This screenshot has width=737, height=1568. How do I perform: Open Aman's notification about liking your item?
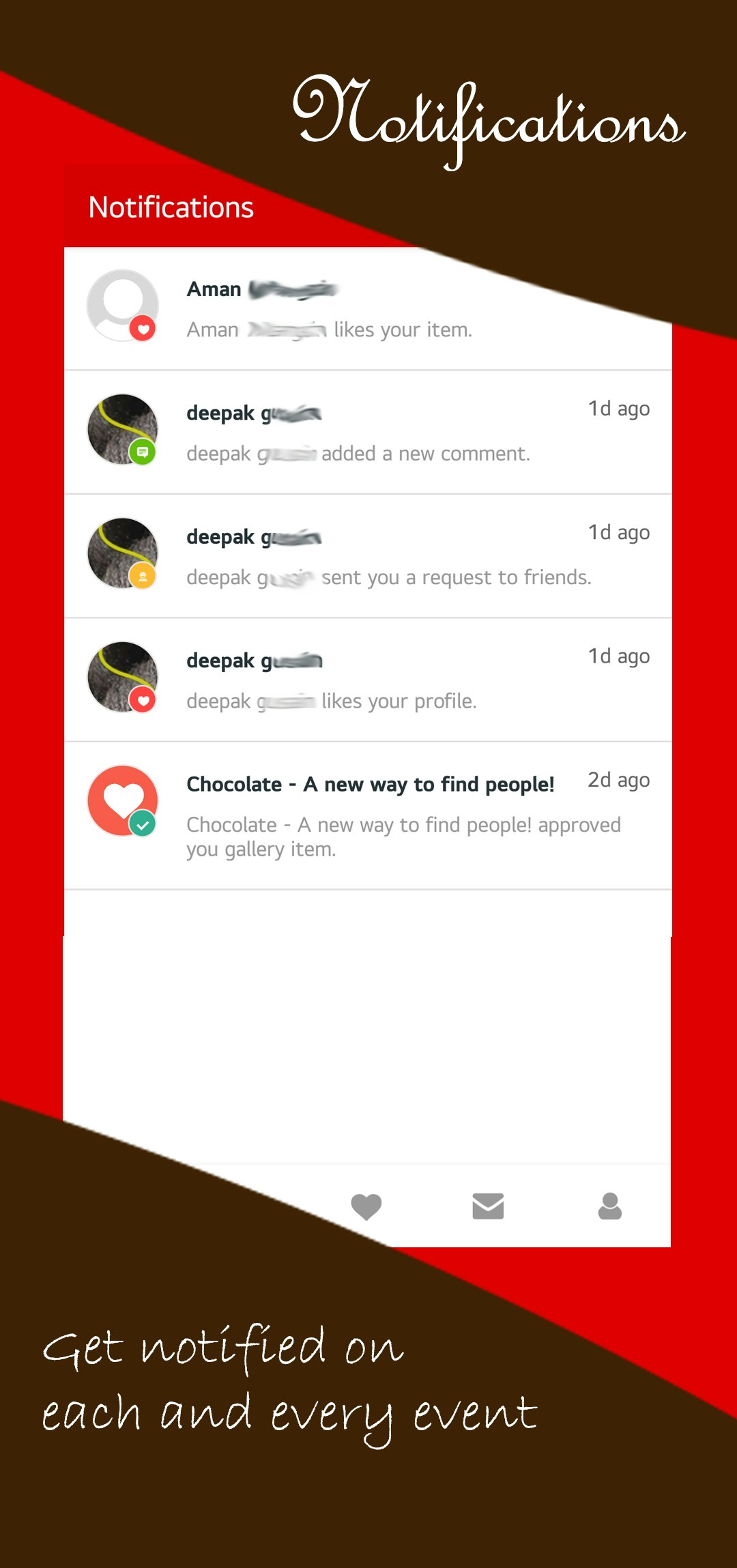[369, 307]
